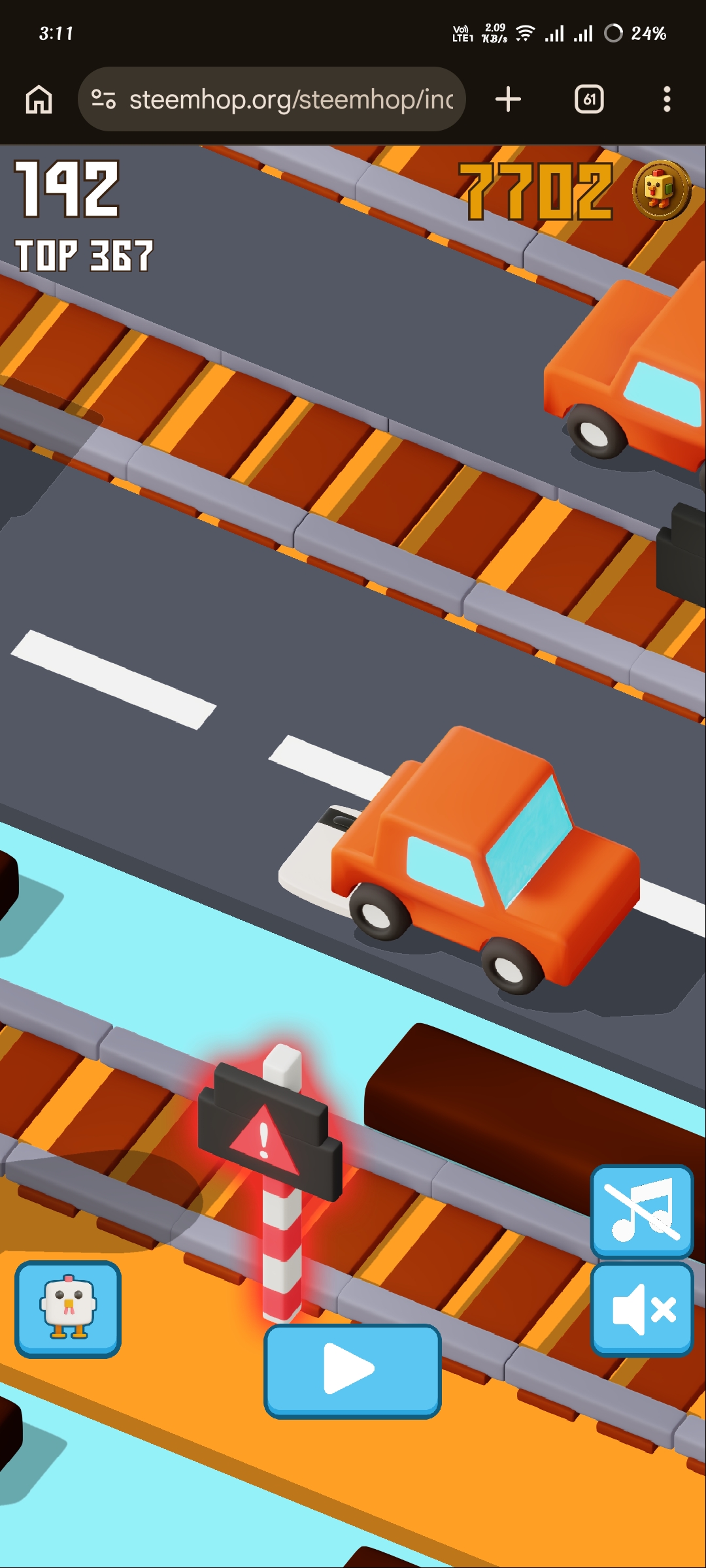
Task: View site information icon in address bar
Action: (x=103, y=99)
